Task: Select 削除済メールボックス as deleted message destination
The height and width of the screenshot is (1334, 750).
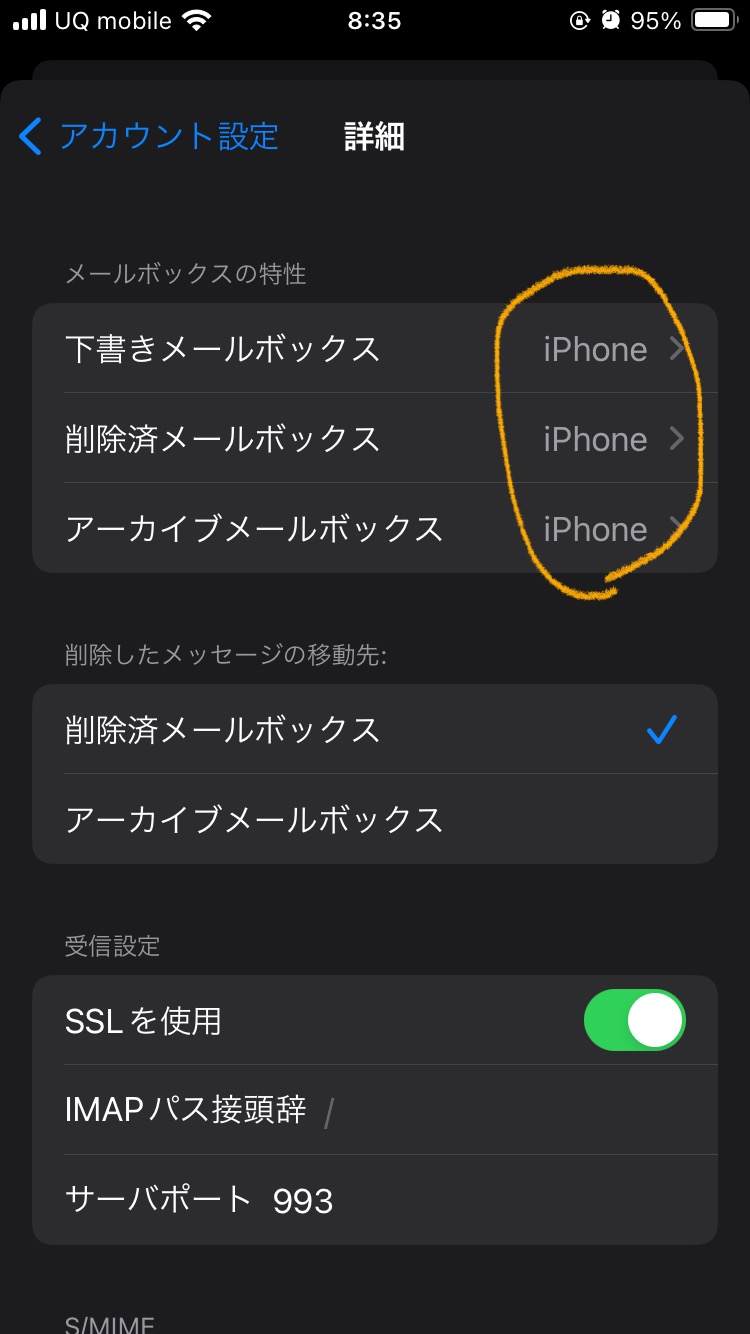Action: coord(374,730)
